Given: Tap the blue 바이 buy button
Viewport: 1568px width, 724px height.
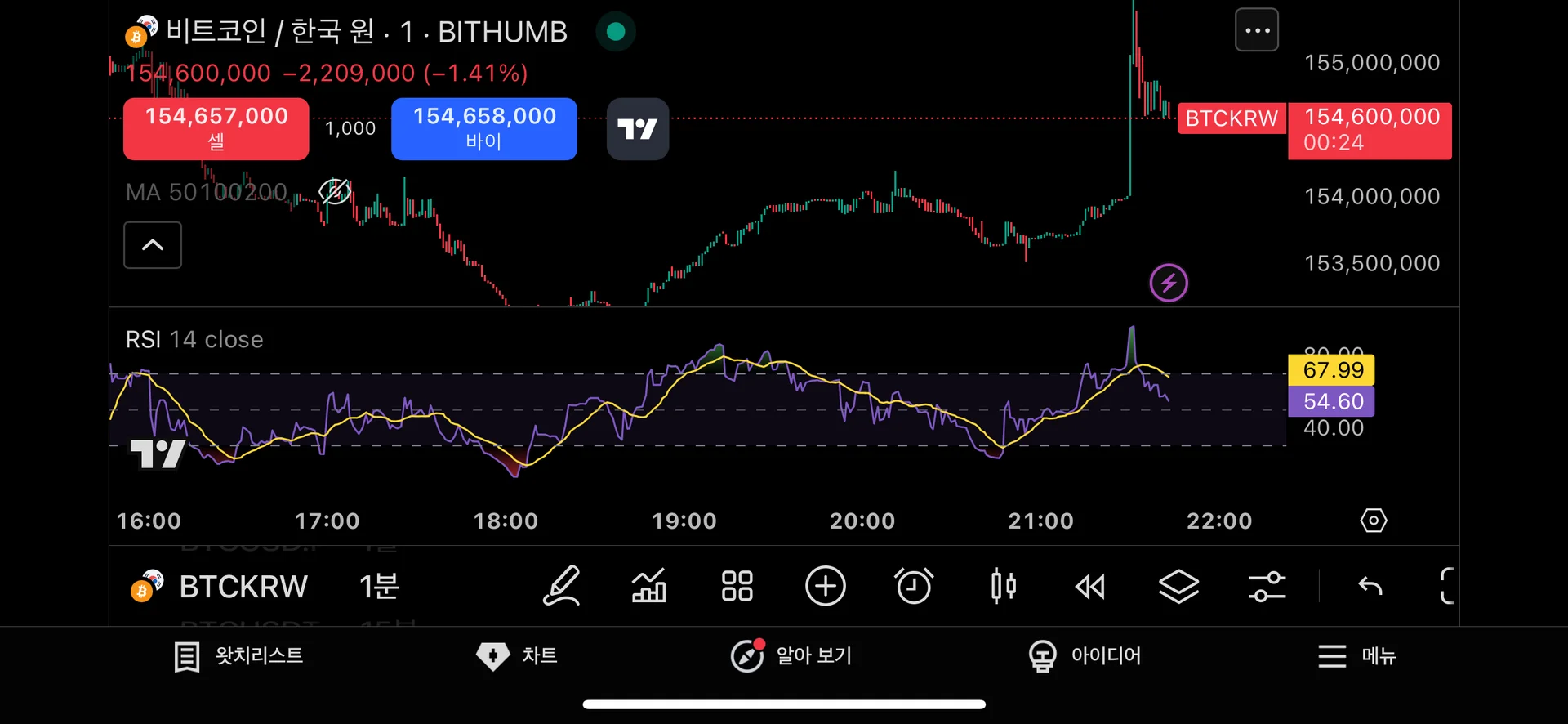Looking at the screenshot, I should [483, 128].
